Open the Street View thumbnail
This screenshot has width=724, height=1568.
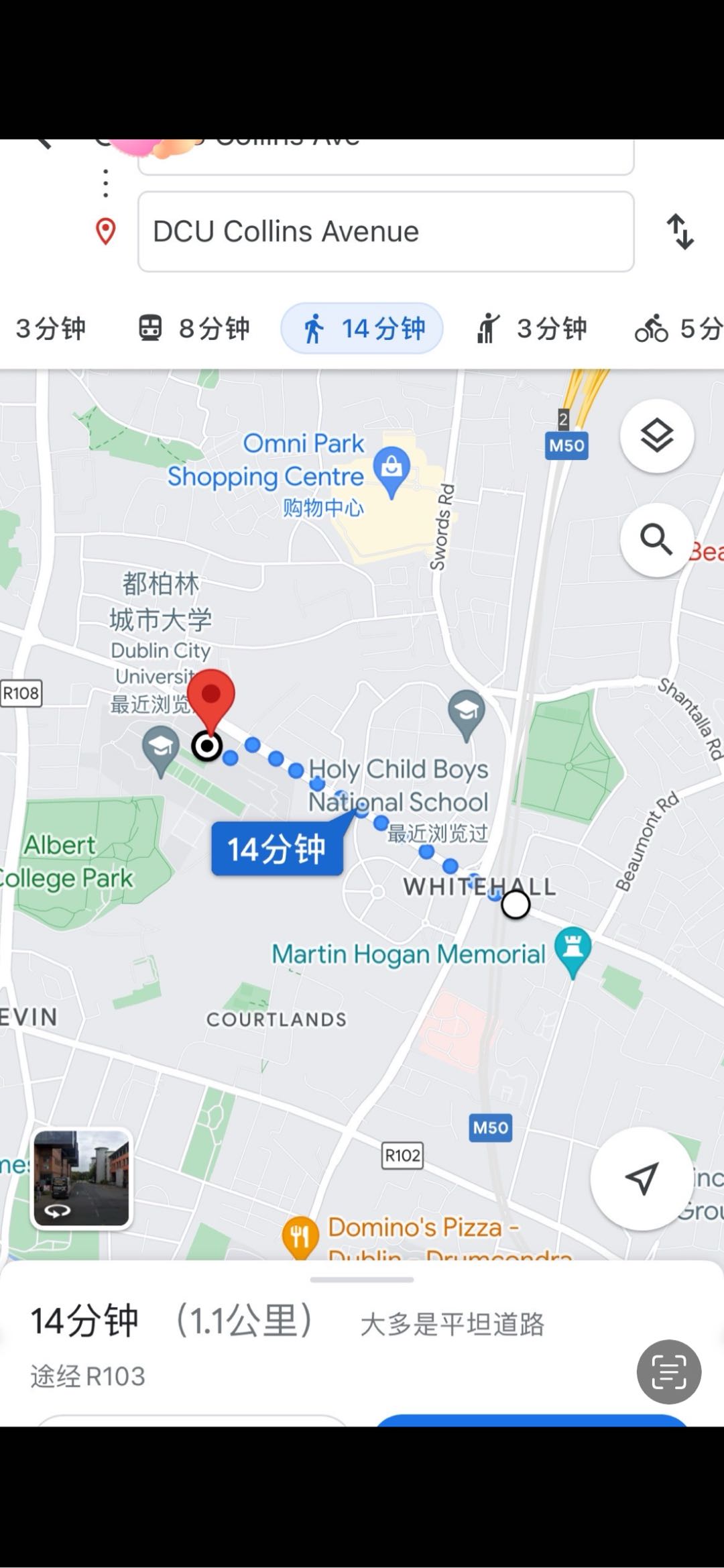(x=82, y=1178)
